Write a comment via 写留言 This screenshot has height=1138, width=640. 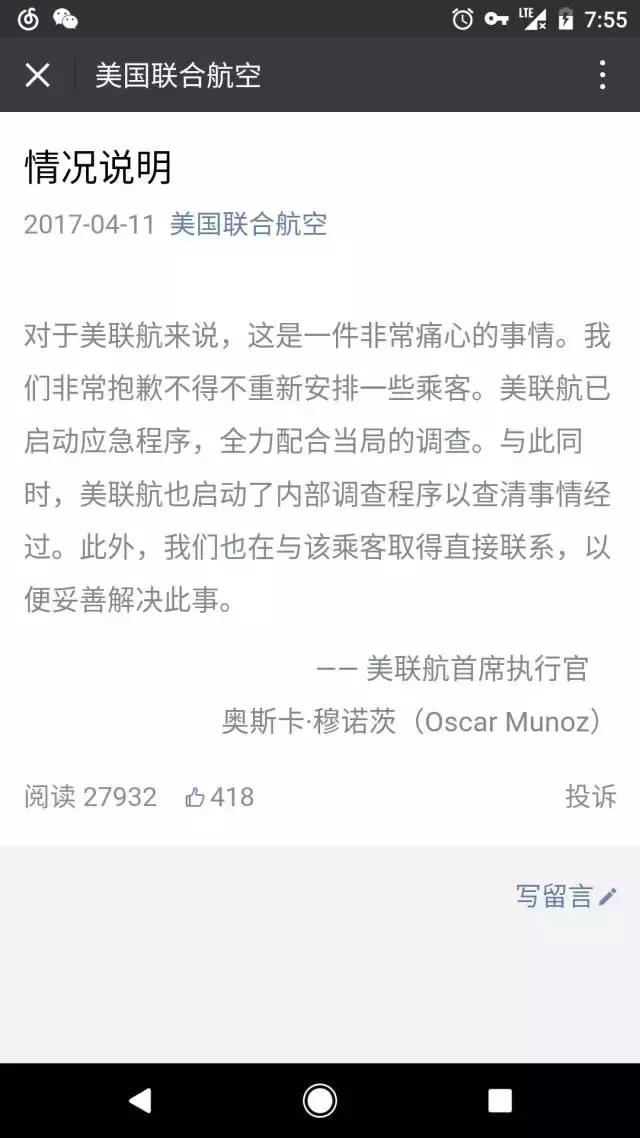(566, 896)
